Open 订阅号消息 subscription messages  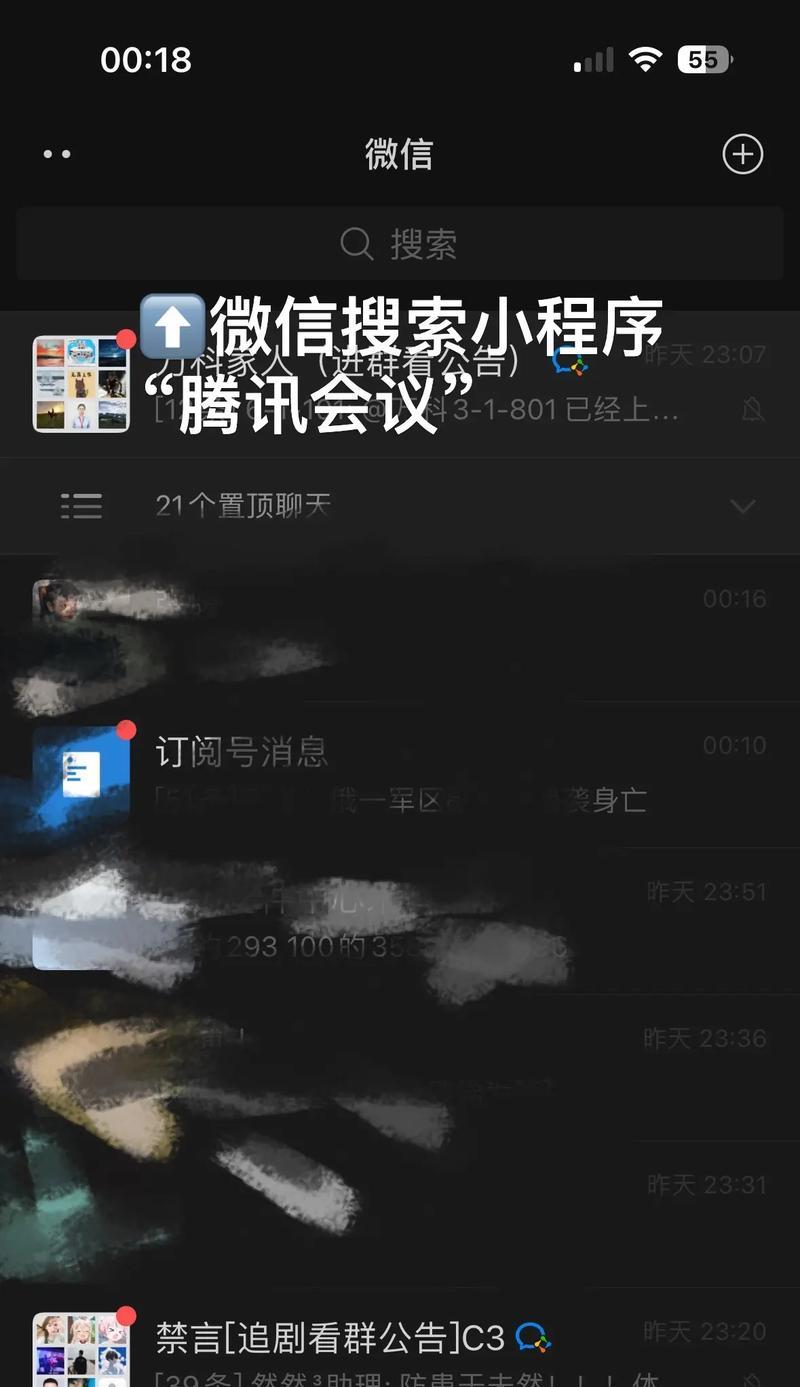tap(400, 775)
